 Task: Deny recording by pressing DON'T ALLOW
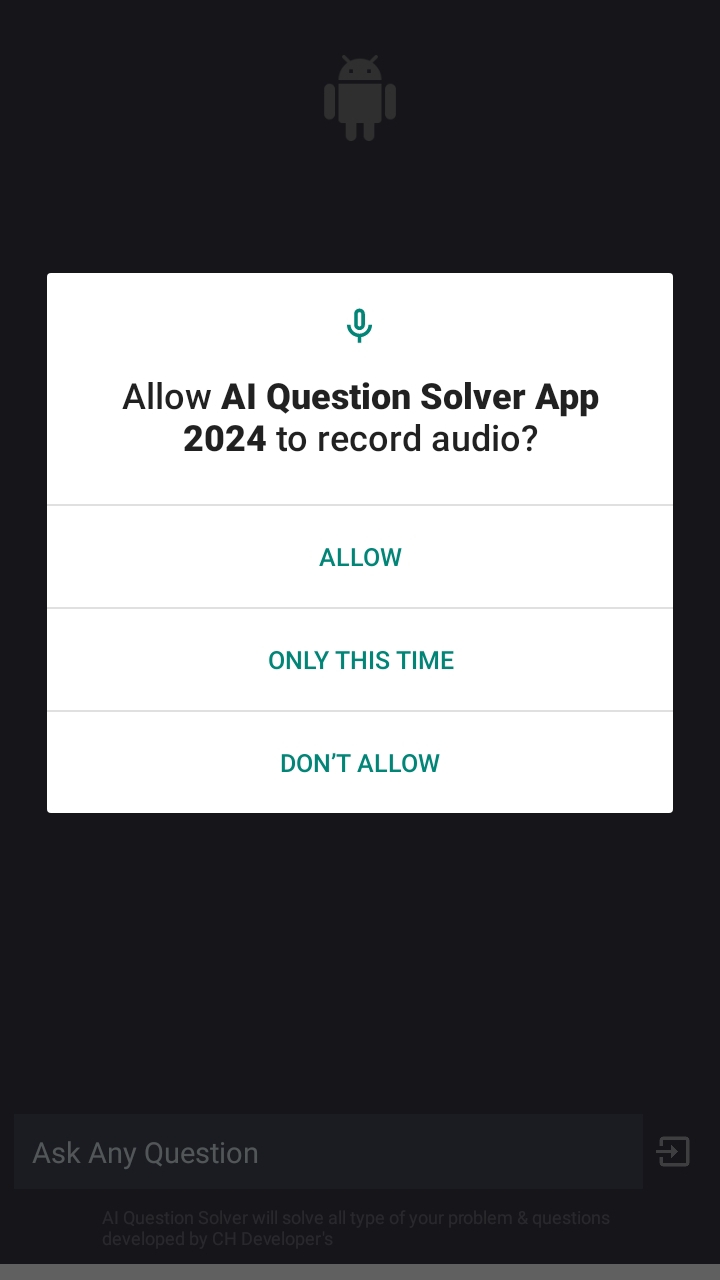coord(360,762)
